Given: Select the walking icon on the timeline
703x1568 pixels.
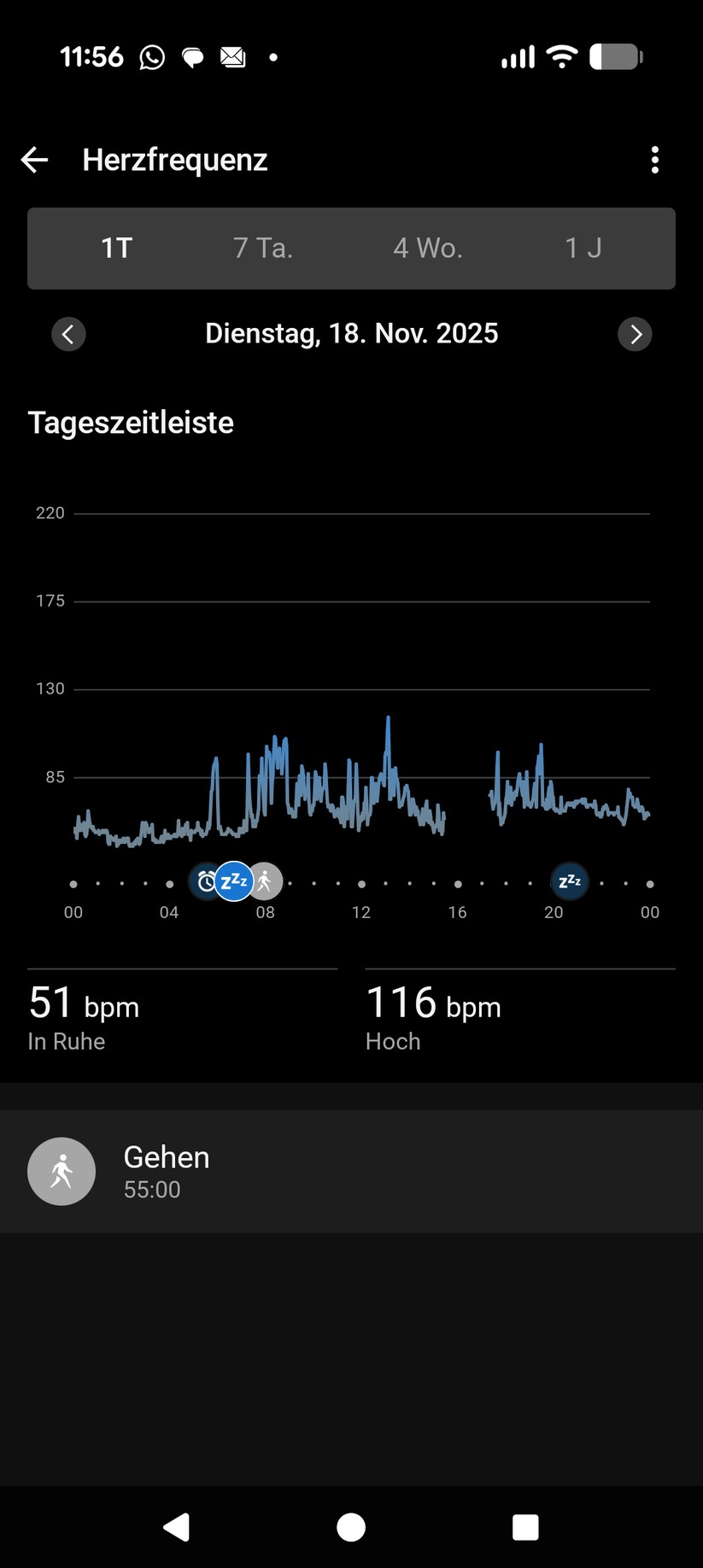Looking at the screenshot, I should pyautogui.click(x=266, y=881).
